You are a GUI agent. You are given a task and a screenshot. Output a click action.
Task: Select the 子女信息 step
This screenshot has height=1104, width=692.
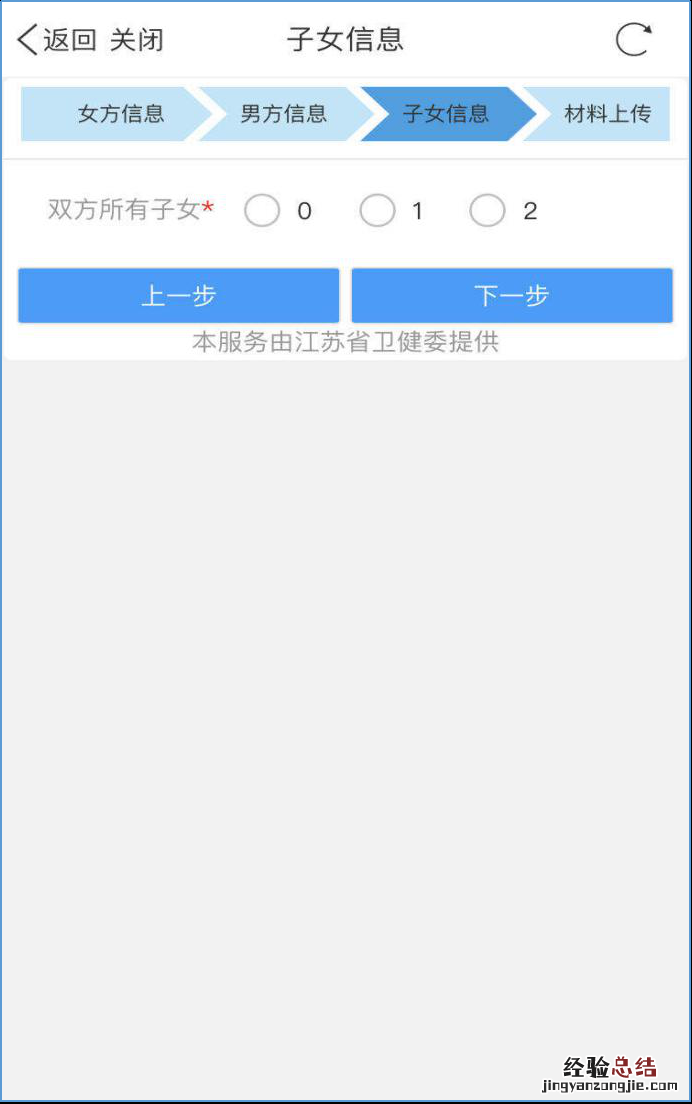pos(444,114)
